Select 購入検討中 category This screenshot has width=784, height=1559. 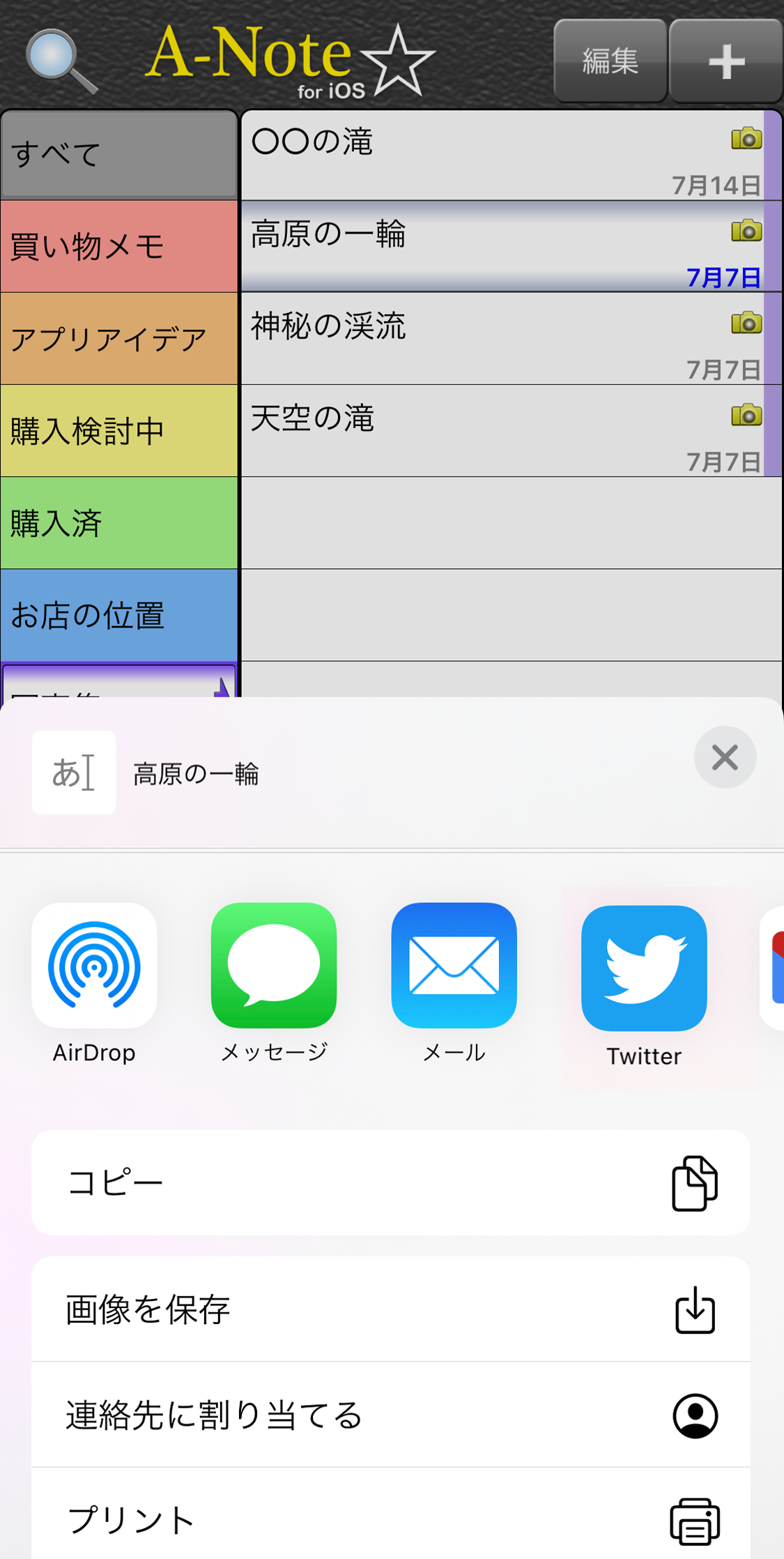tap(119, 431)
